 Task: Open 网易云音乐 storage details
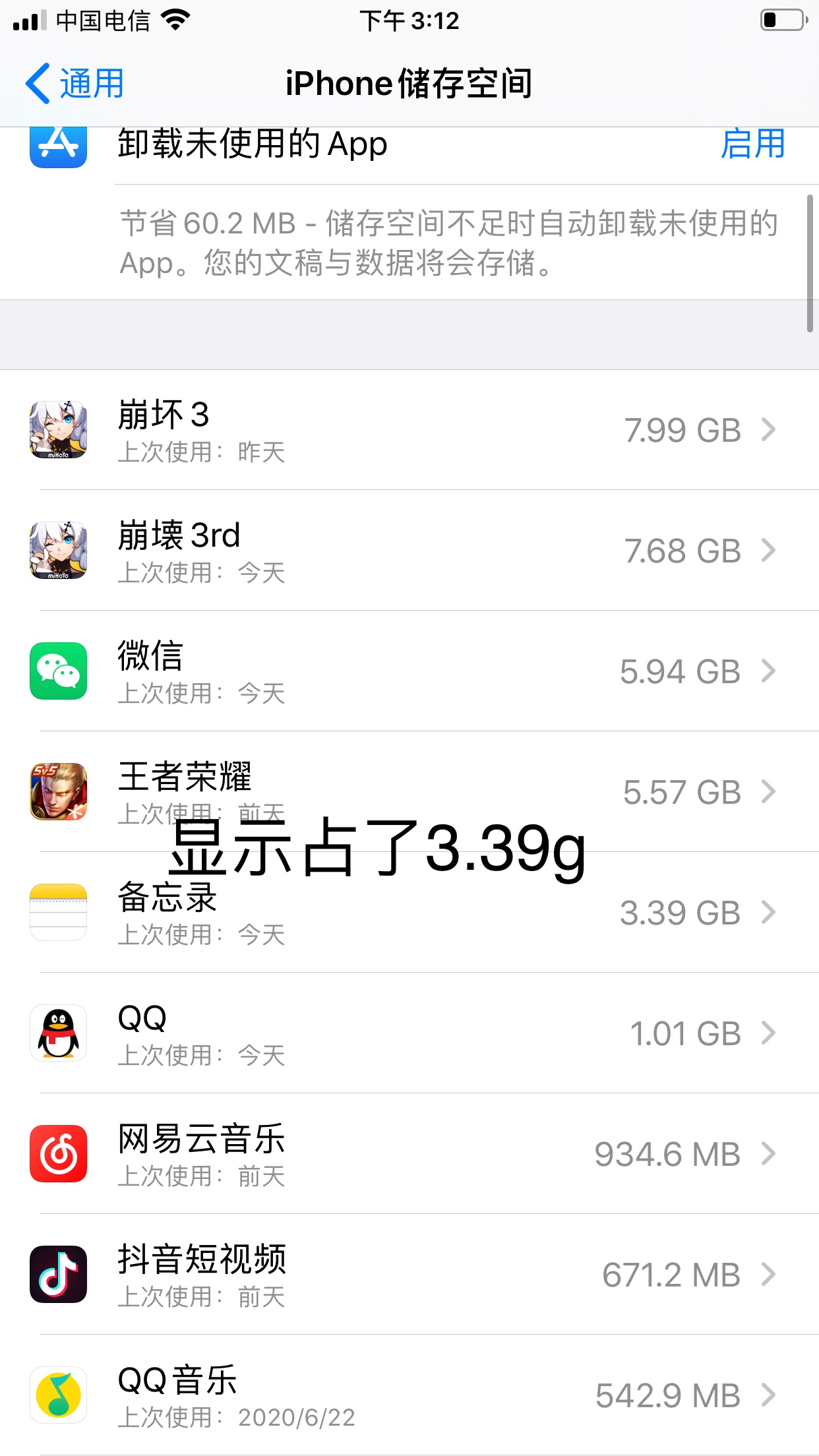[x=409, y=1154]
